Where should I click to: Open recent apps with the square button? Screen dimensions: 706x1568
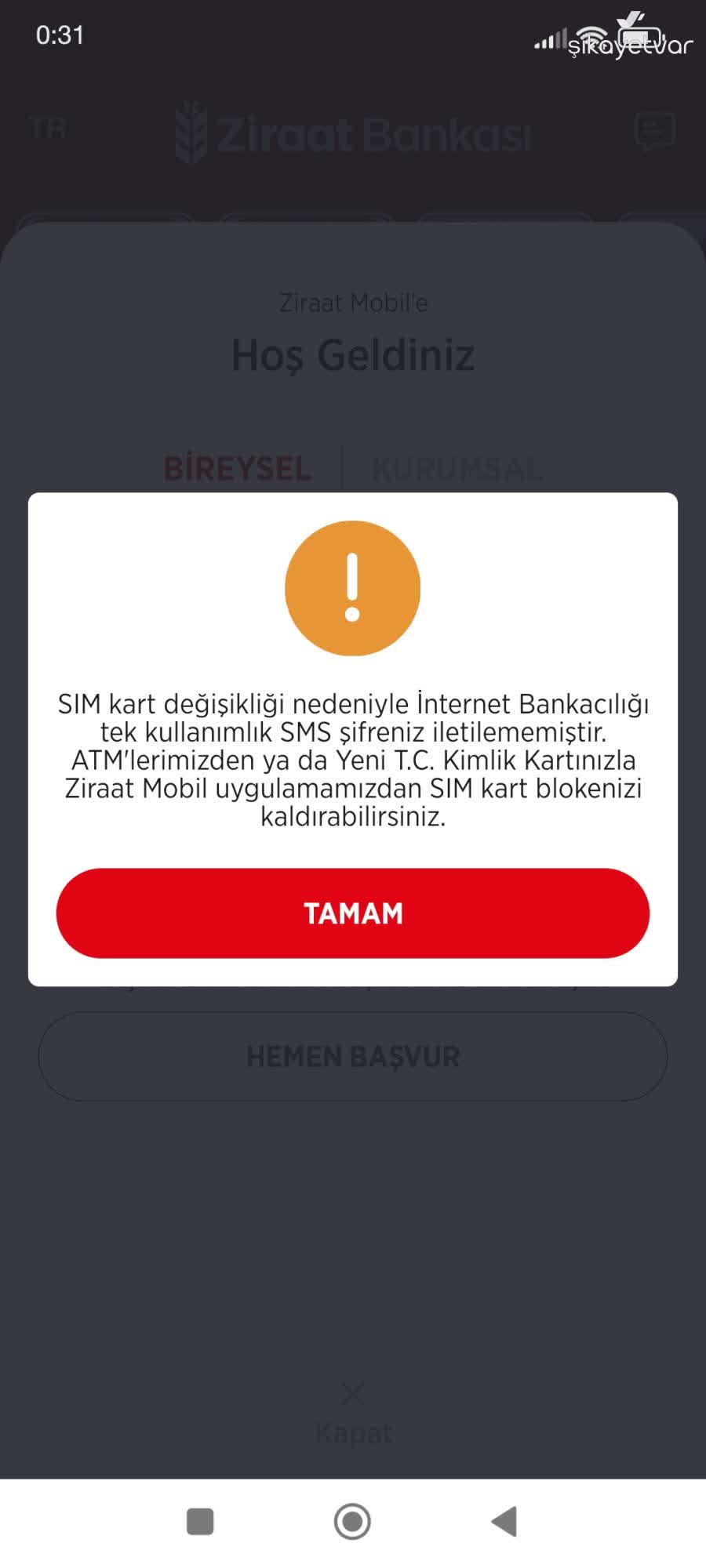point(199,1519)
